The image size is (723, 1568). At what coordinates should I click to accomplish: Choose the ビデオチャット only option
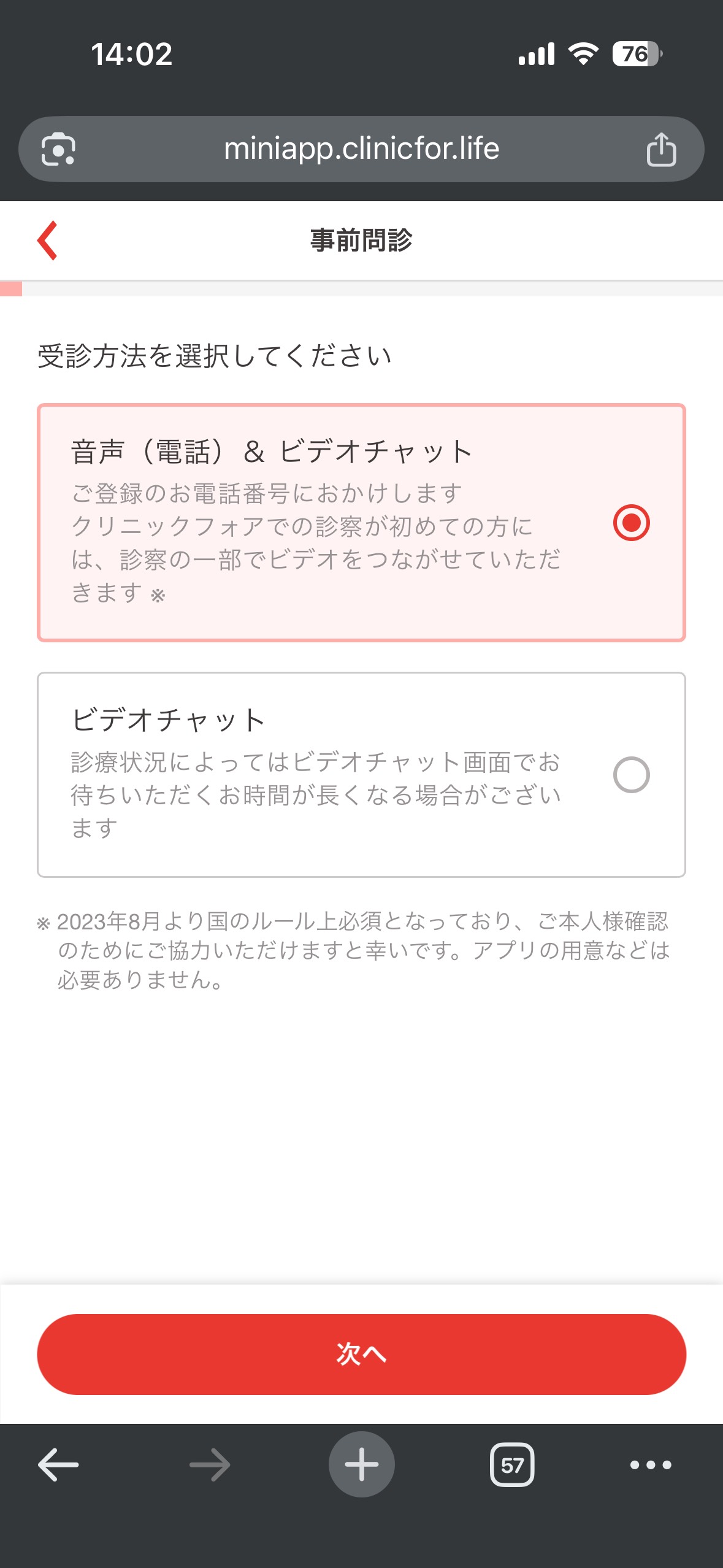pos(631,775)
